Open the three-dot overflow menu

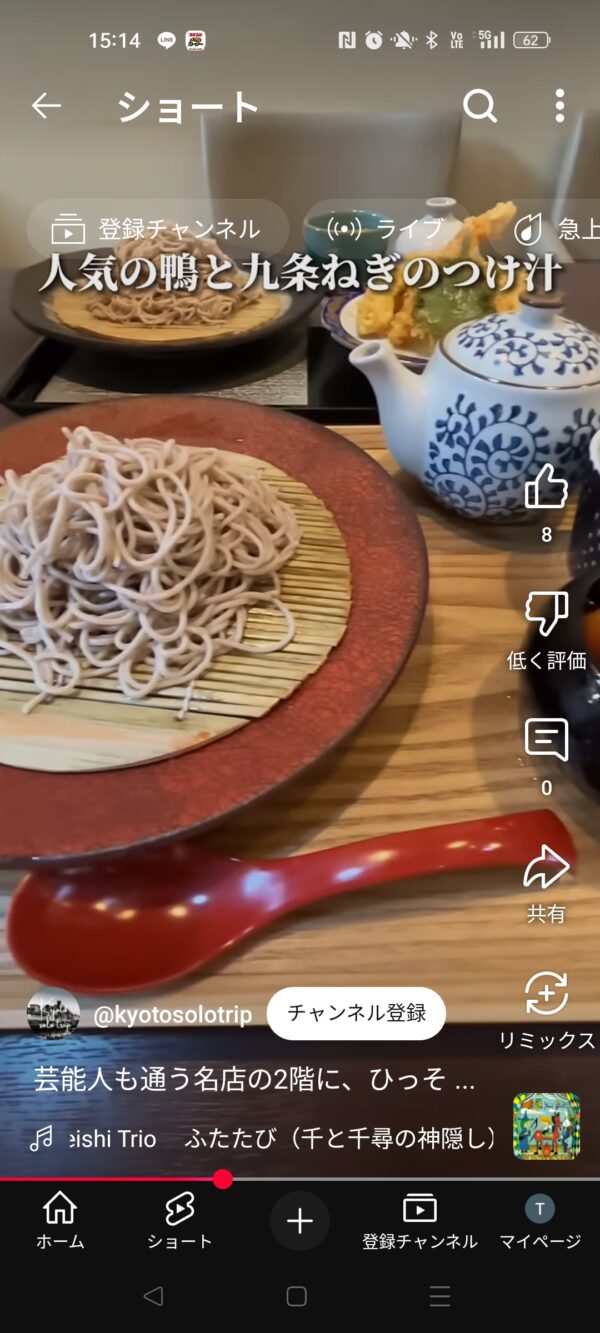pyautogui.click(x=560, y=106)
